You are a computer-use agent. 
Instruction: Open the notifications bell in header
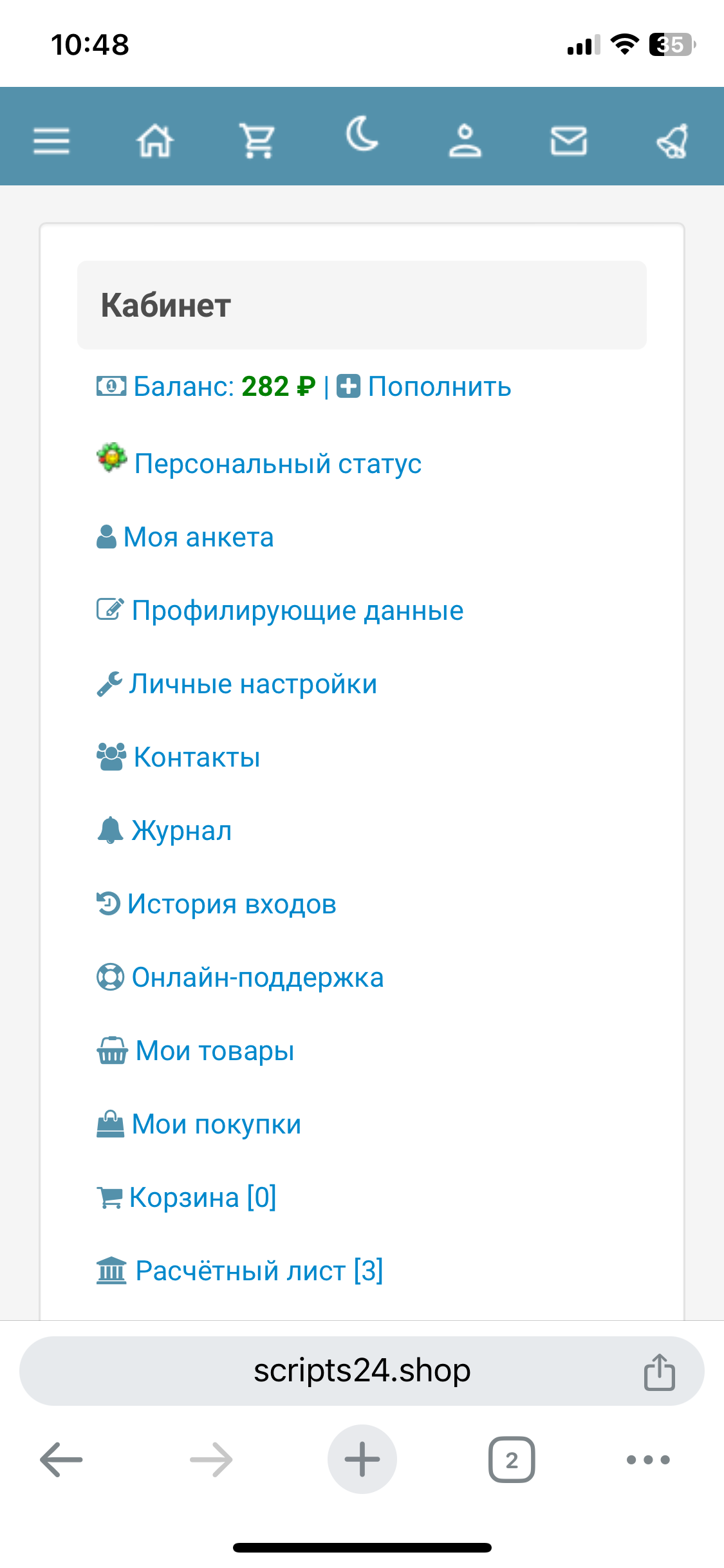(x=672, y=140)
